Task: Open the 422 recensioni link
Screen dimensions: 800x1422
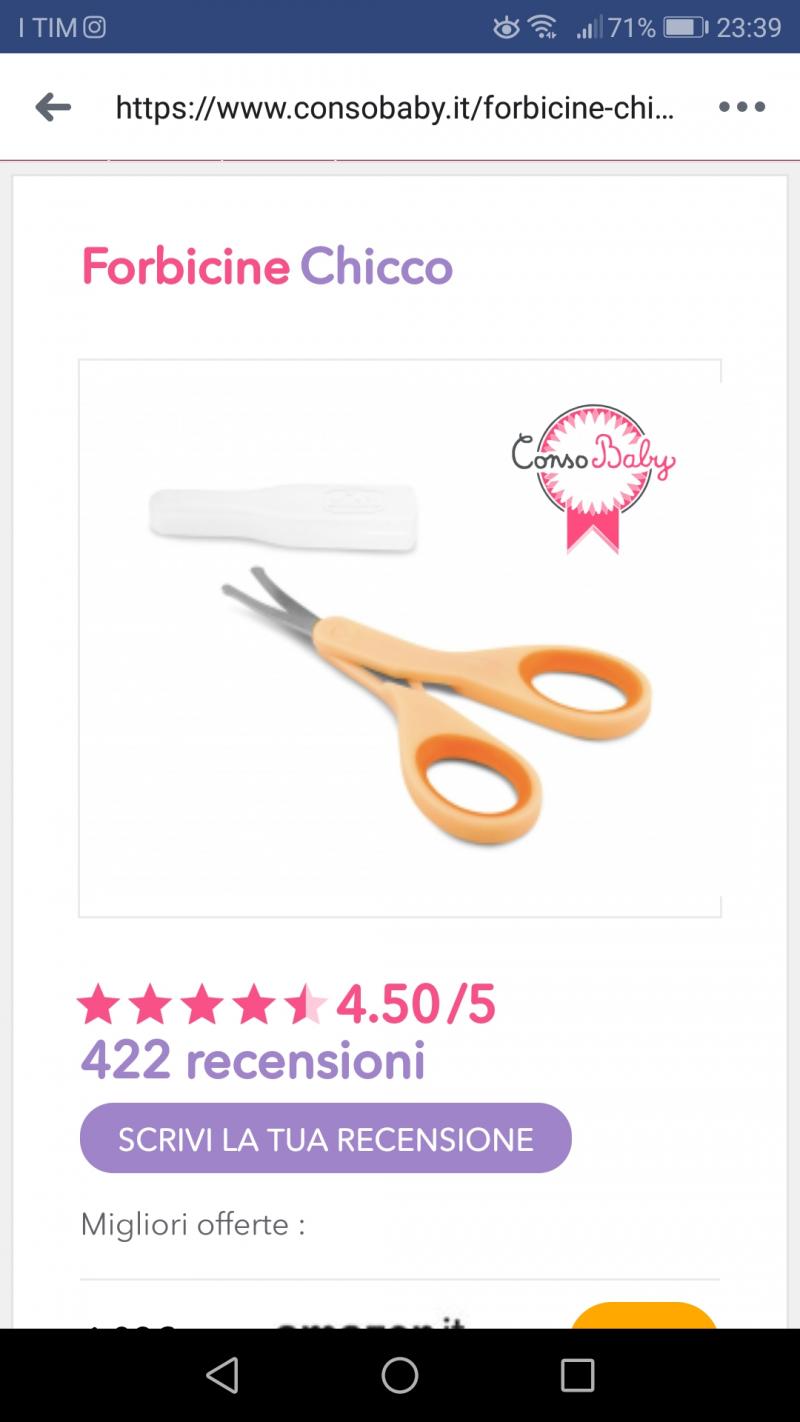Action: tap(253, 1060)
